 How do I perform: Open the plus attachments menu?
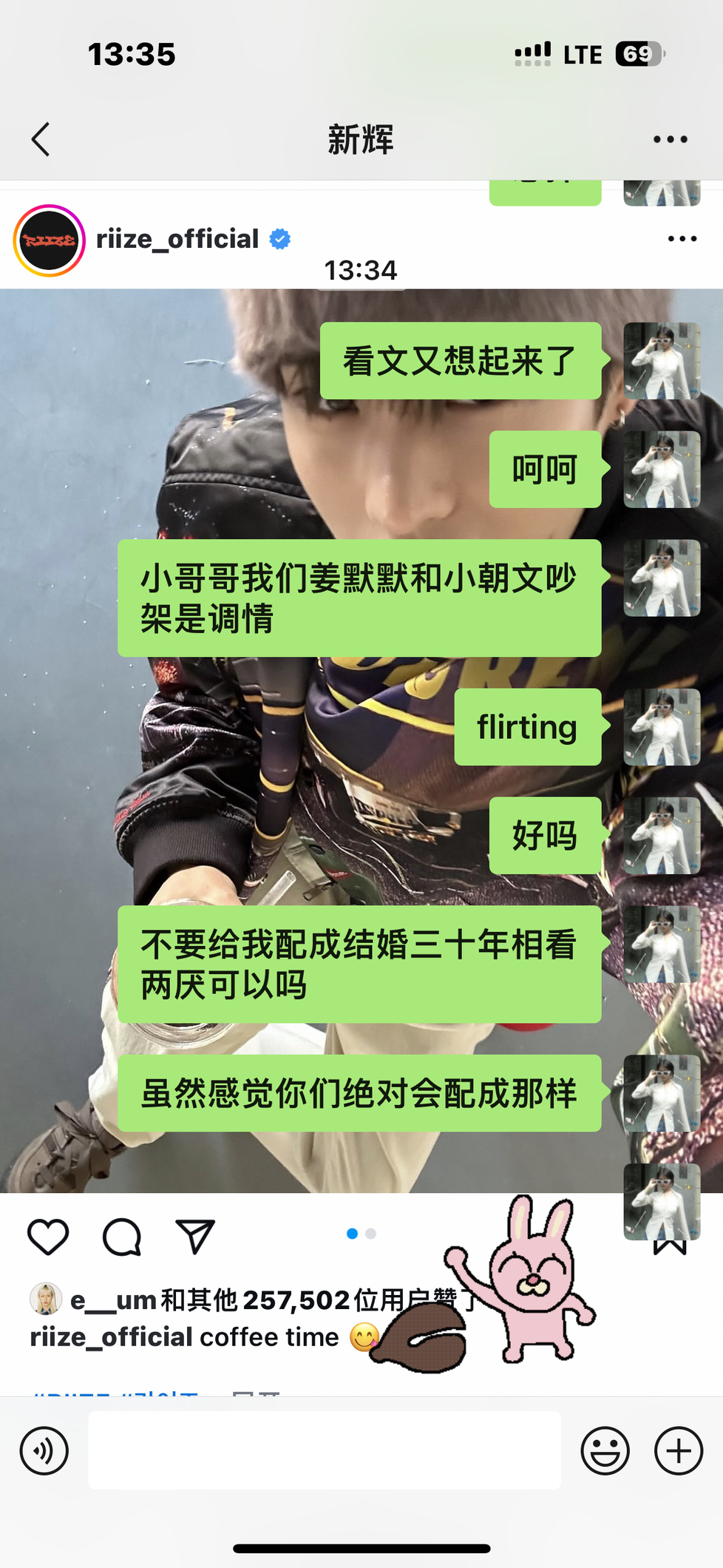coord(678,1450)
